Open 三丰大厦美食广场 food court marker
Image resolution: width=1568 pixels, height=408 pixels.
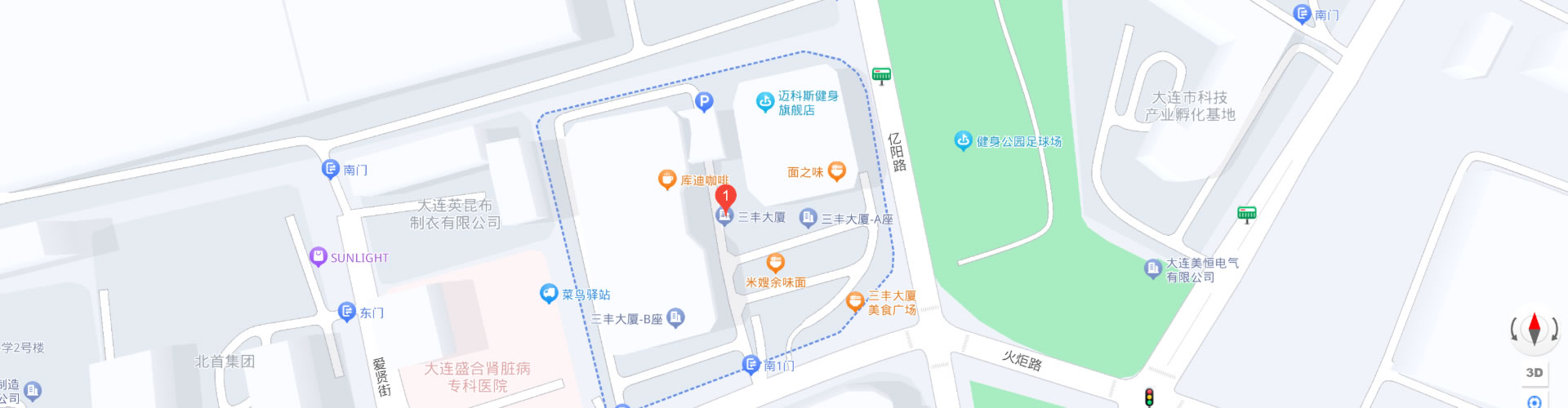click(x=855, y=302)
